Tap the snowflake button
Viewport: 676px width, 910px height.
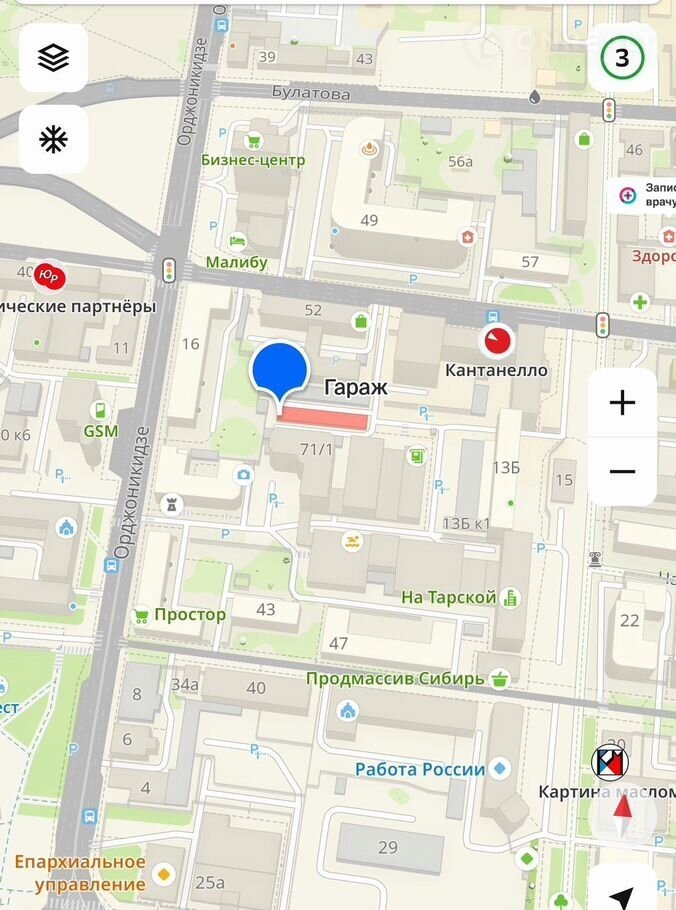point(53,139)
